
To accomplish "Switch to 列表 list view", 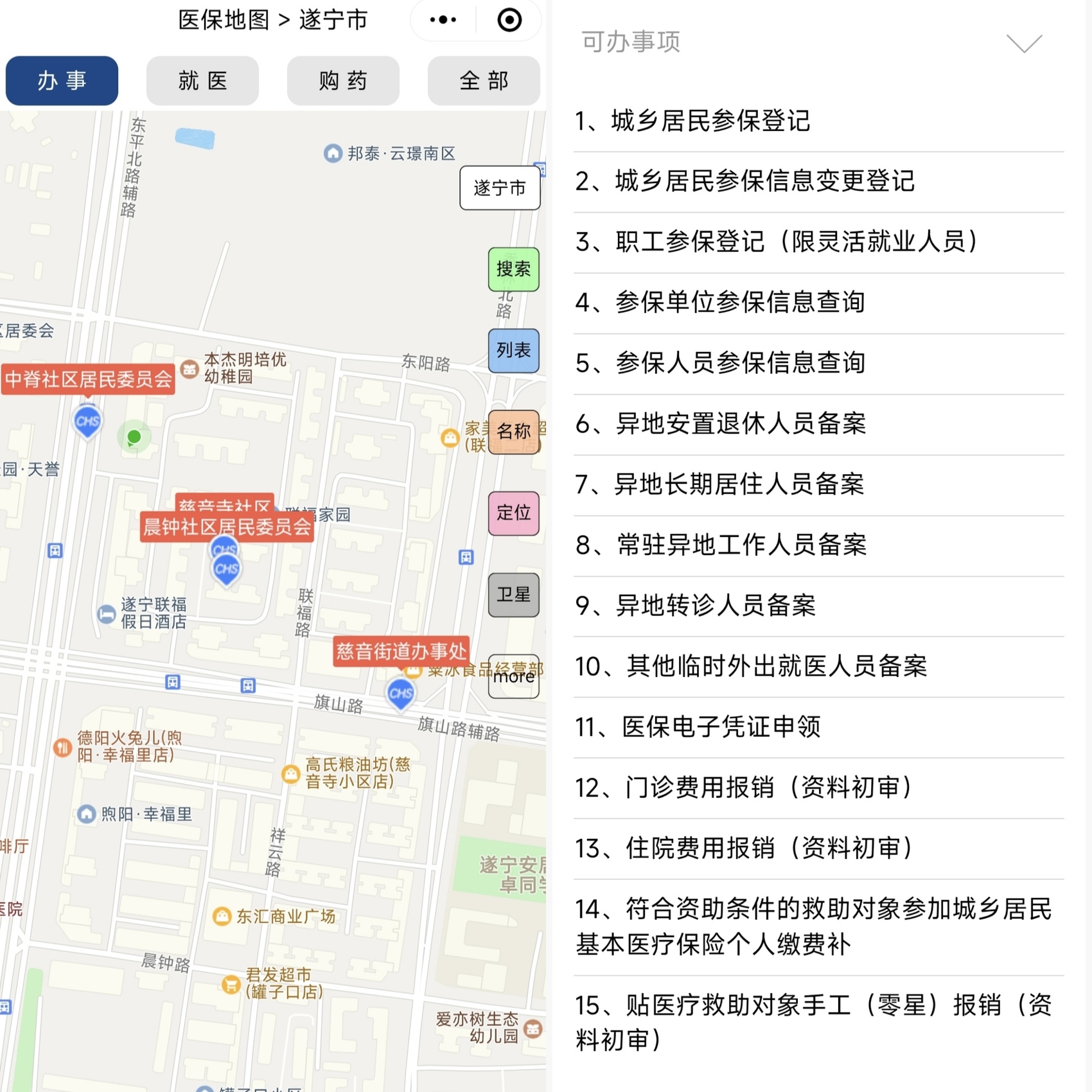I will point(513,351).
